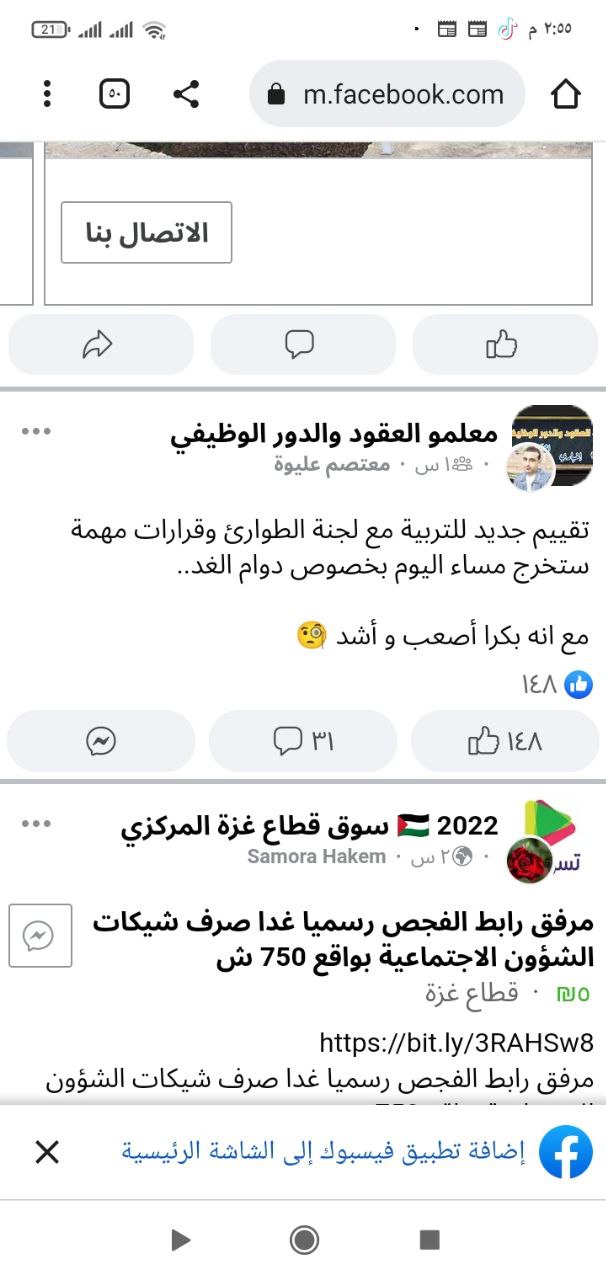Go to the browser home page
Viewport: 606px width, 1280px height.
(565, 94)
